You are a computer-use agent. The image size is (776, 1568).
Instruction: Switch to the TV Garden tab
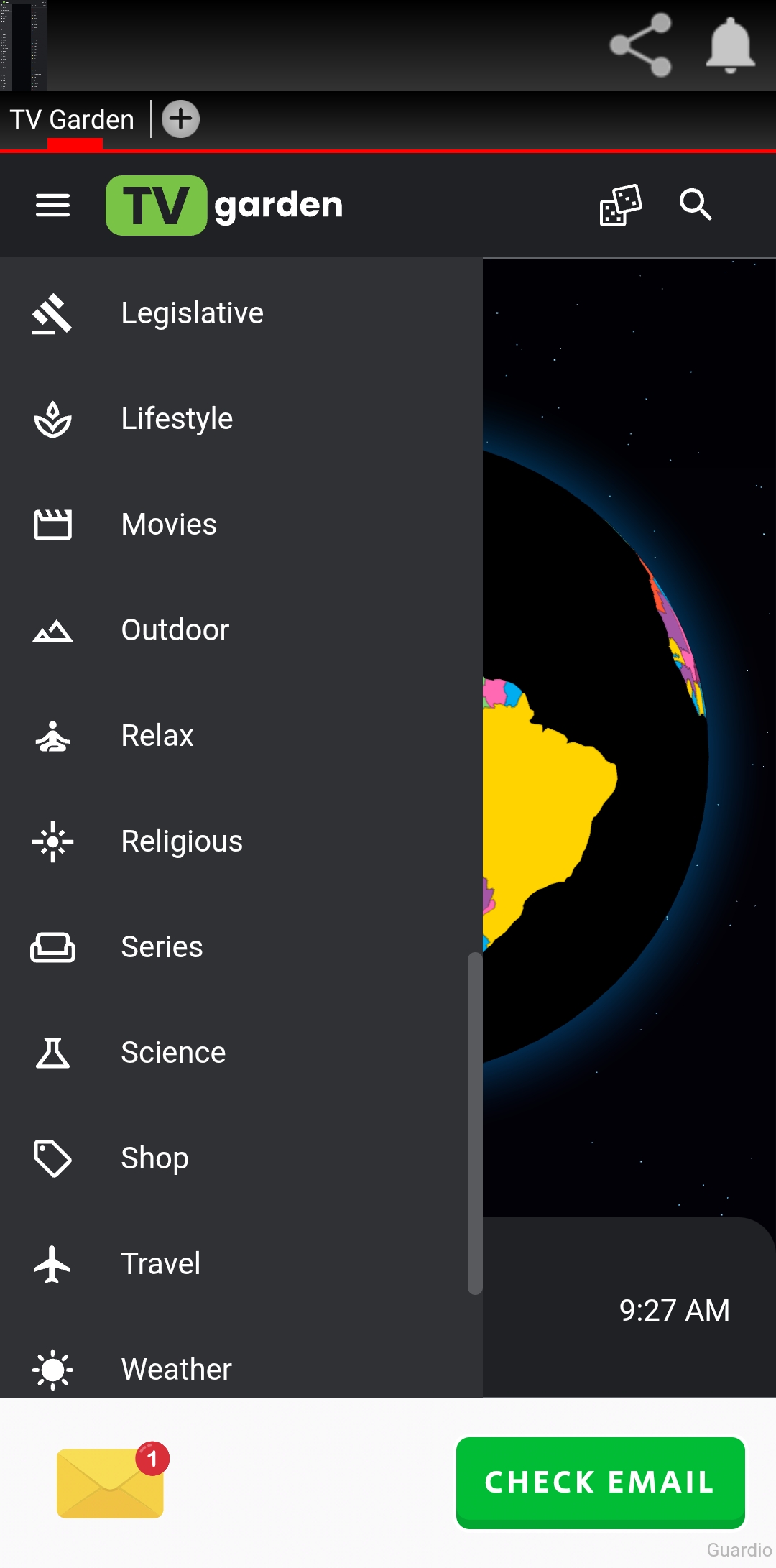(72, 119)
